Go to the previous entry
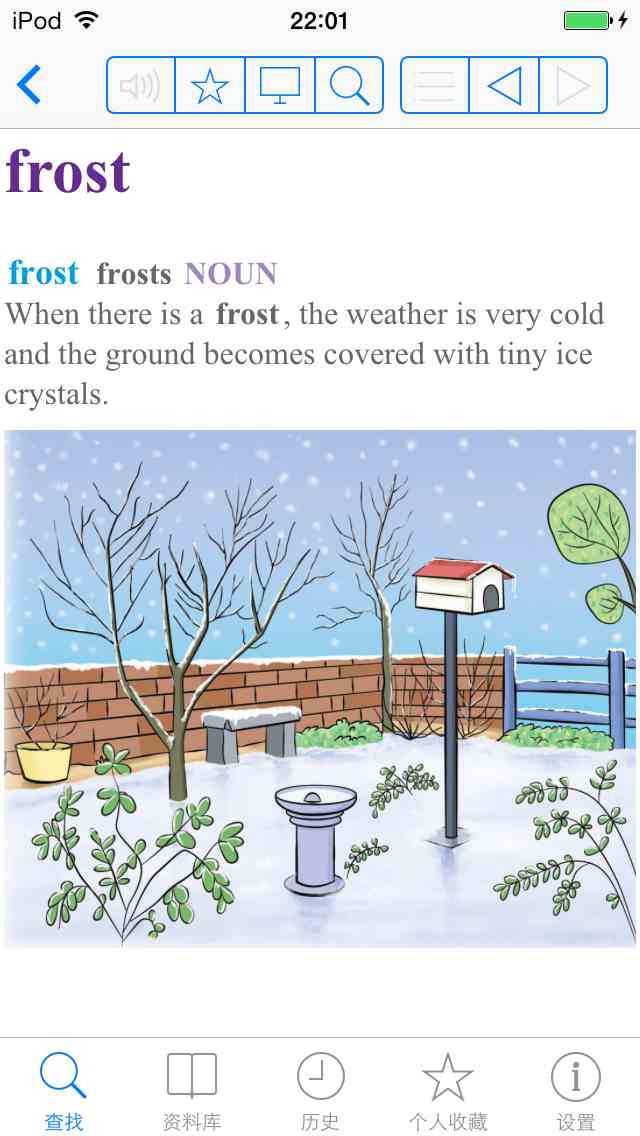Screen dimensions: 640x1136 click(x=504, y=85)
